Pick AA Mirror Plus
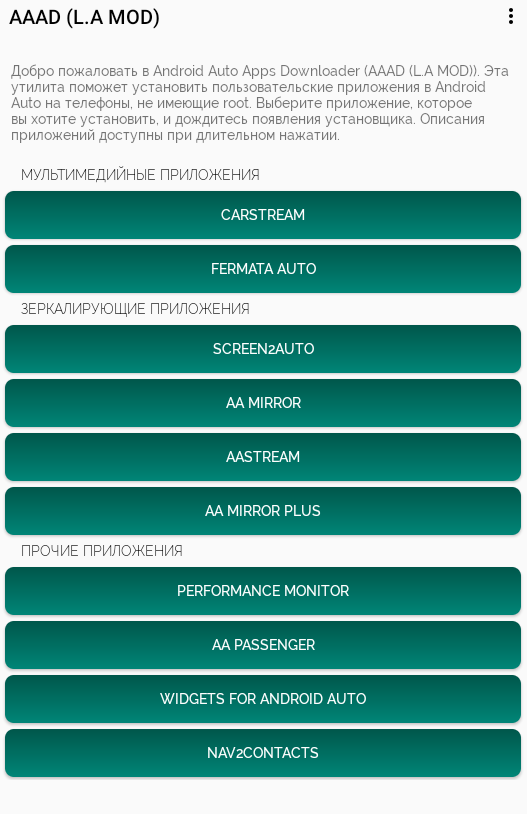The width and height of the screenshot is (527, 814). (x=263, y=511)
